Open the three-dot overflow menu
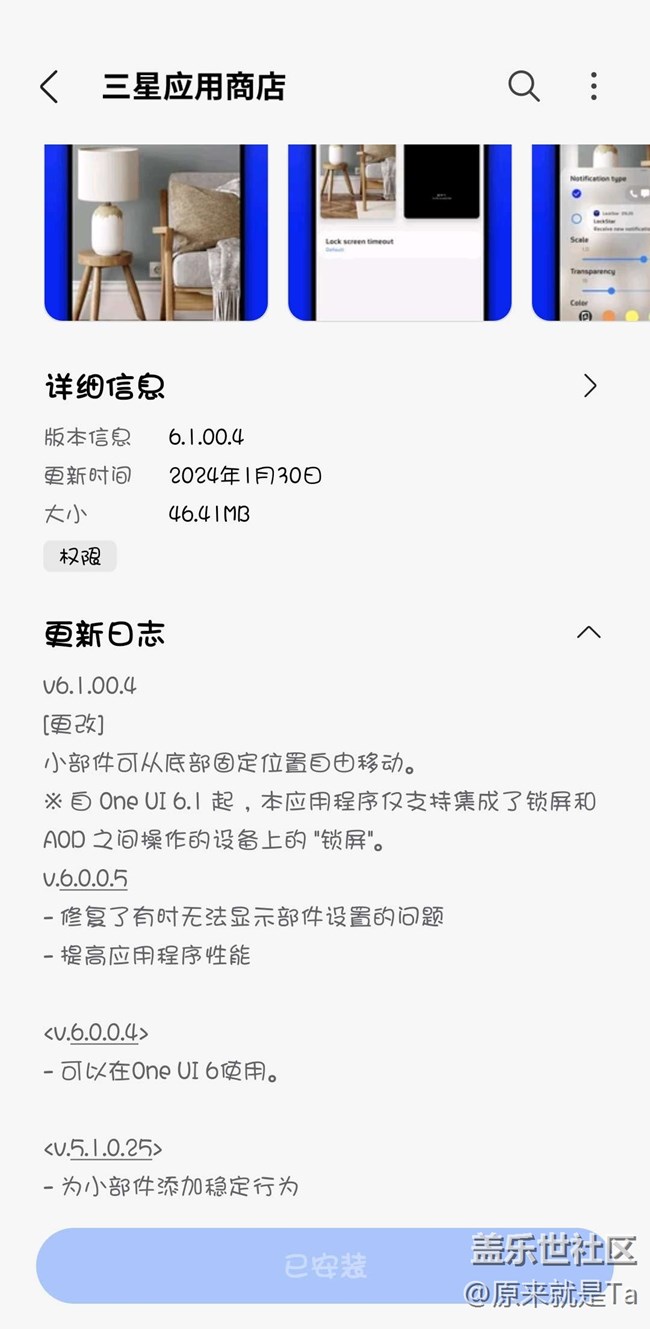650x1329 pixels. tap(594, 86)
